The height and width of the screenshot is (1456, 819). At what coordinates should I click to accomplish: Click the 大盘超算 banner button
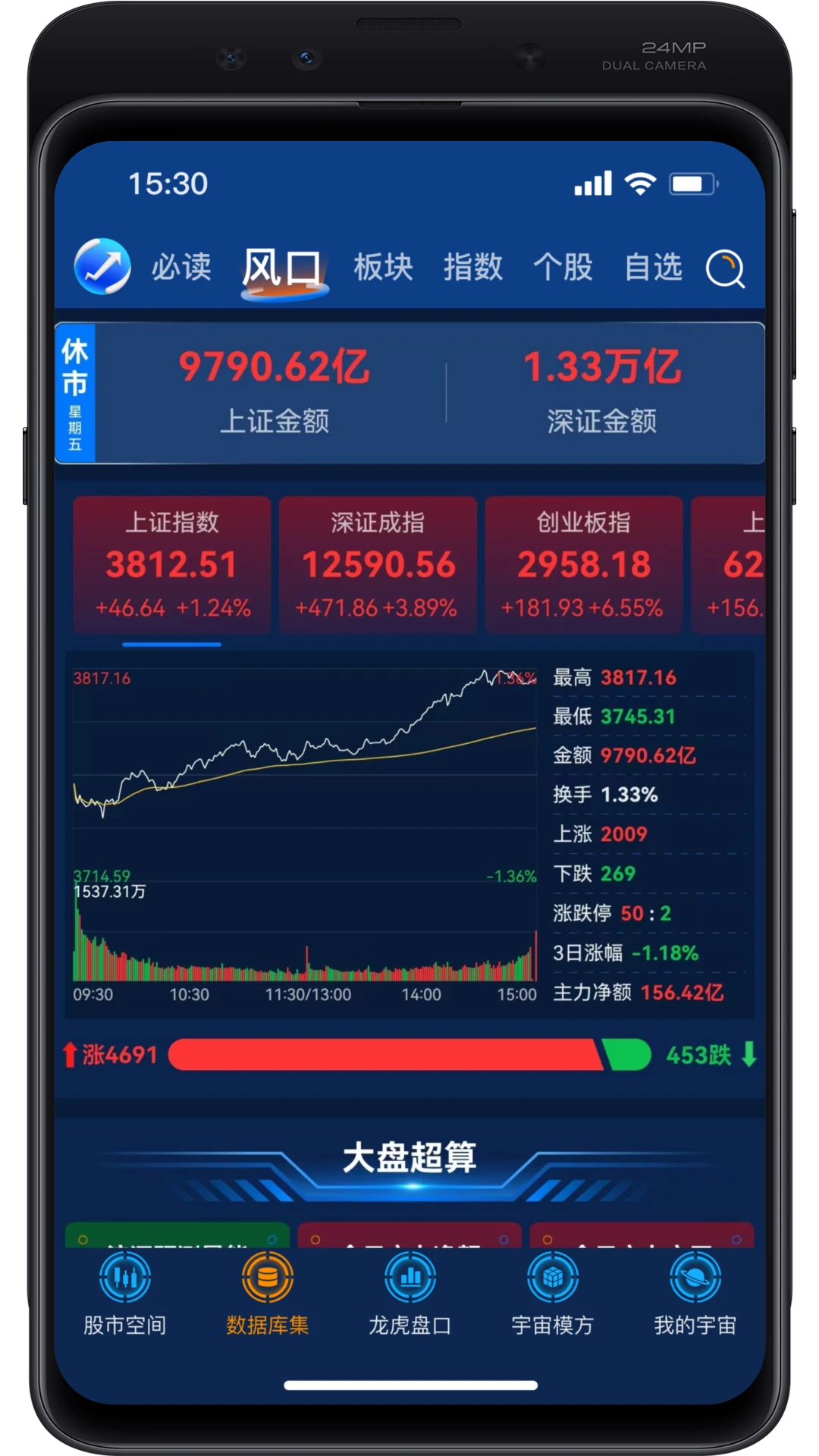pos(409,1156)
